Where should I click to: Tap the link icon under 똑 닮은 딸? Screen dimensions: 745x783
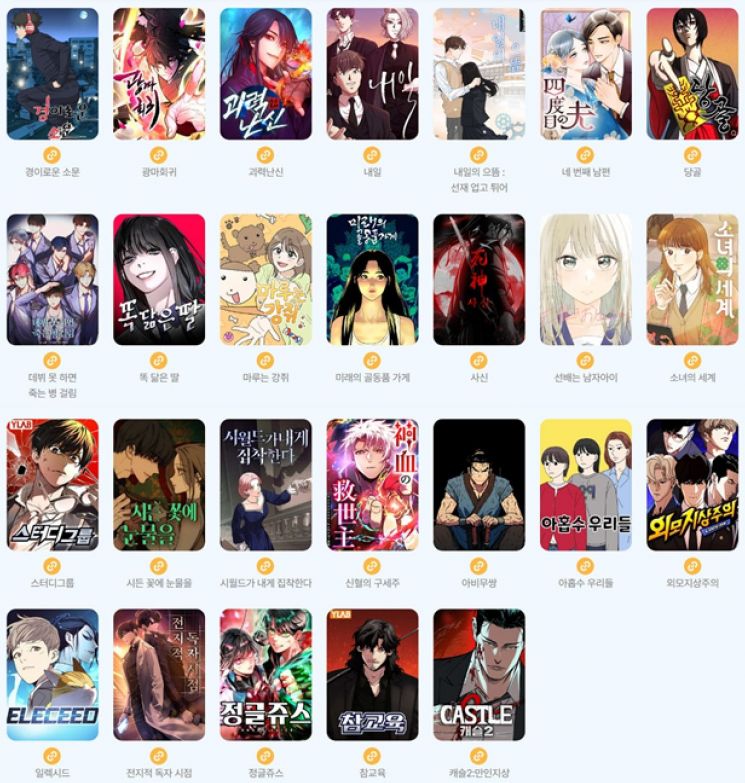point(158,360)
